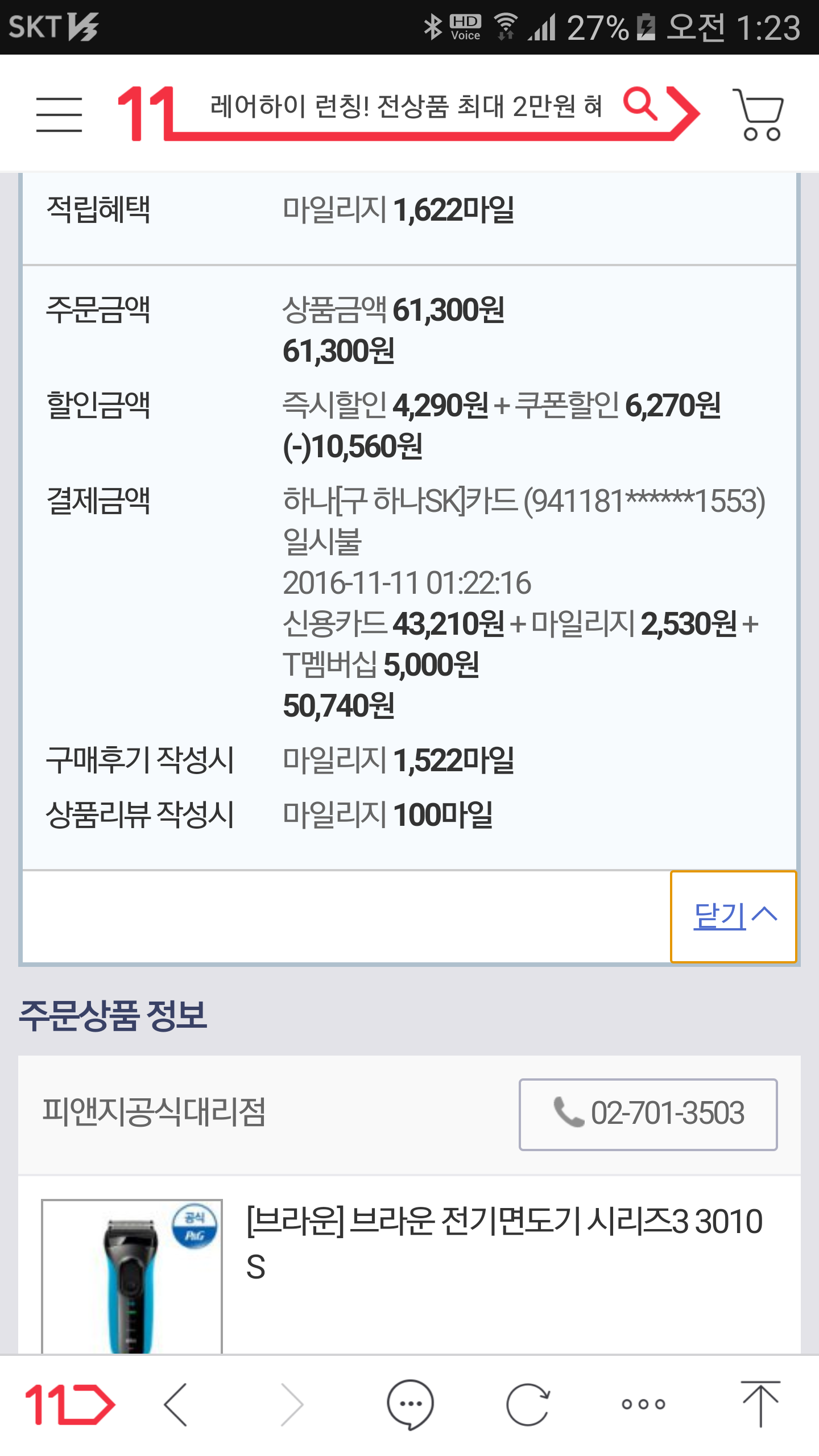Open the shopping cart
Screen dimensions: 819x1456
click(759, 114)
